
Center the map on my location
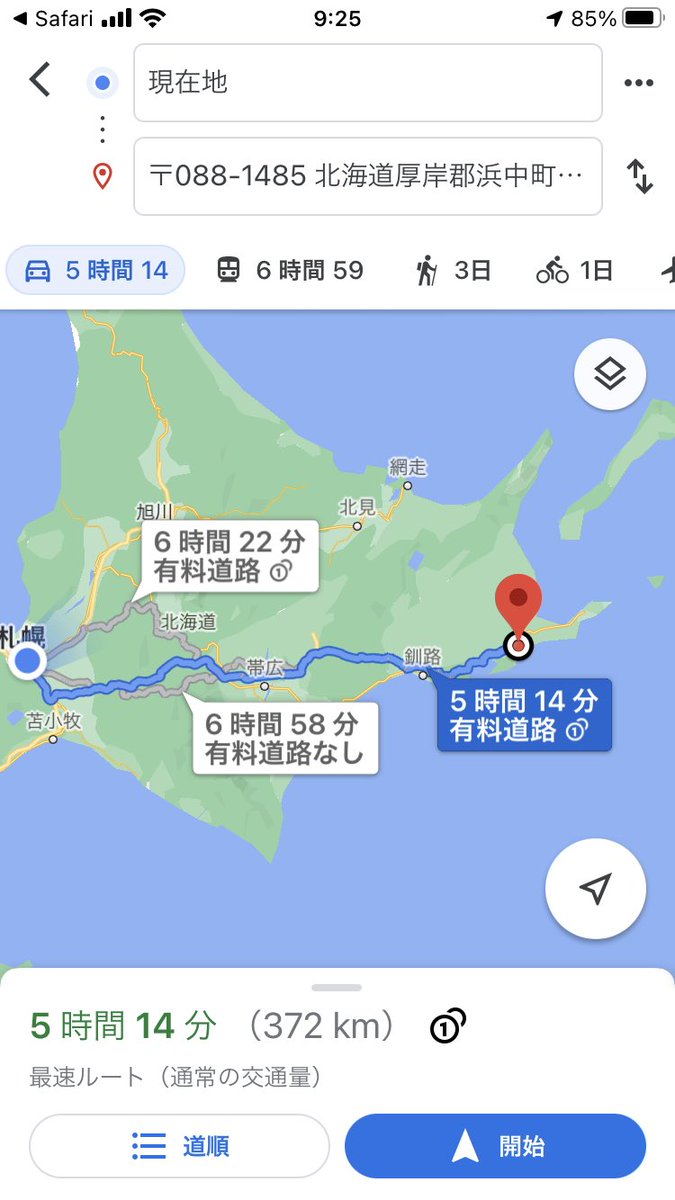595,888
